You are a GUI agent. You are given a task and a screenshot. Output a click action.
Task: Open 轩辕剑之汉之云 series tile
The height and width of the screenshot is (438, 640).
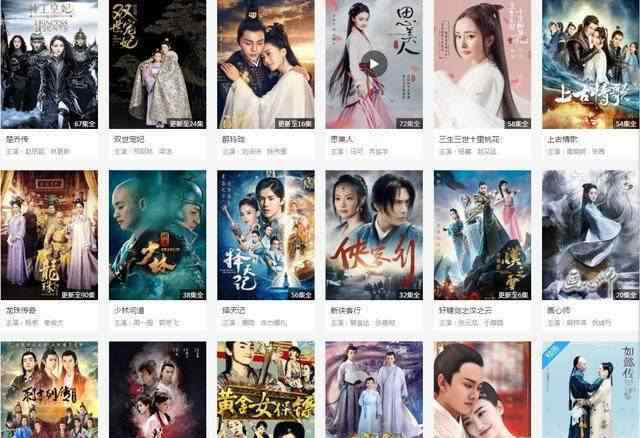(482, 236)
